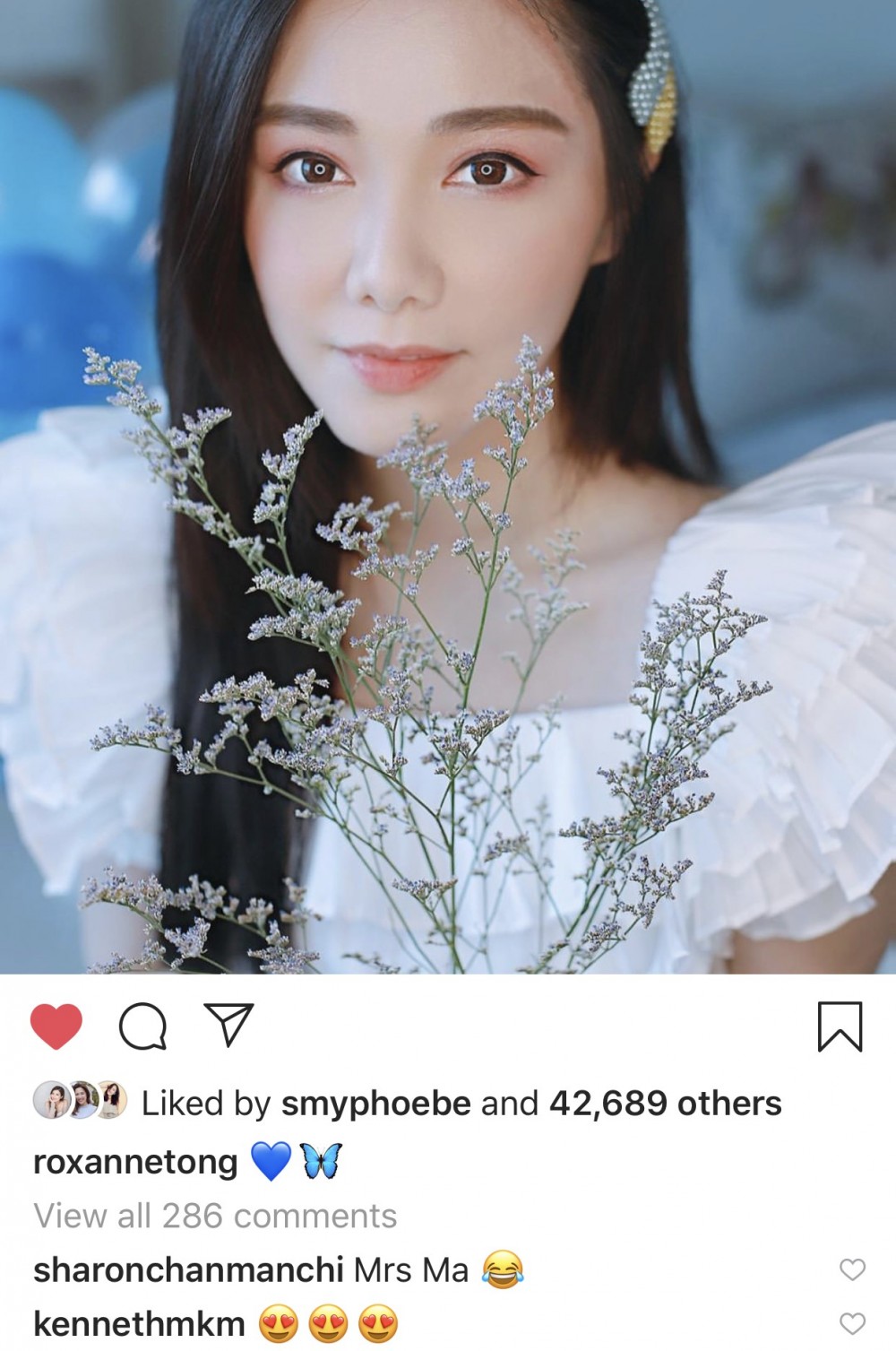This screenshot has height=1351, width=896.
Task: Open smyphoebe's profile from the likes
Action: coord(375,1104)
